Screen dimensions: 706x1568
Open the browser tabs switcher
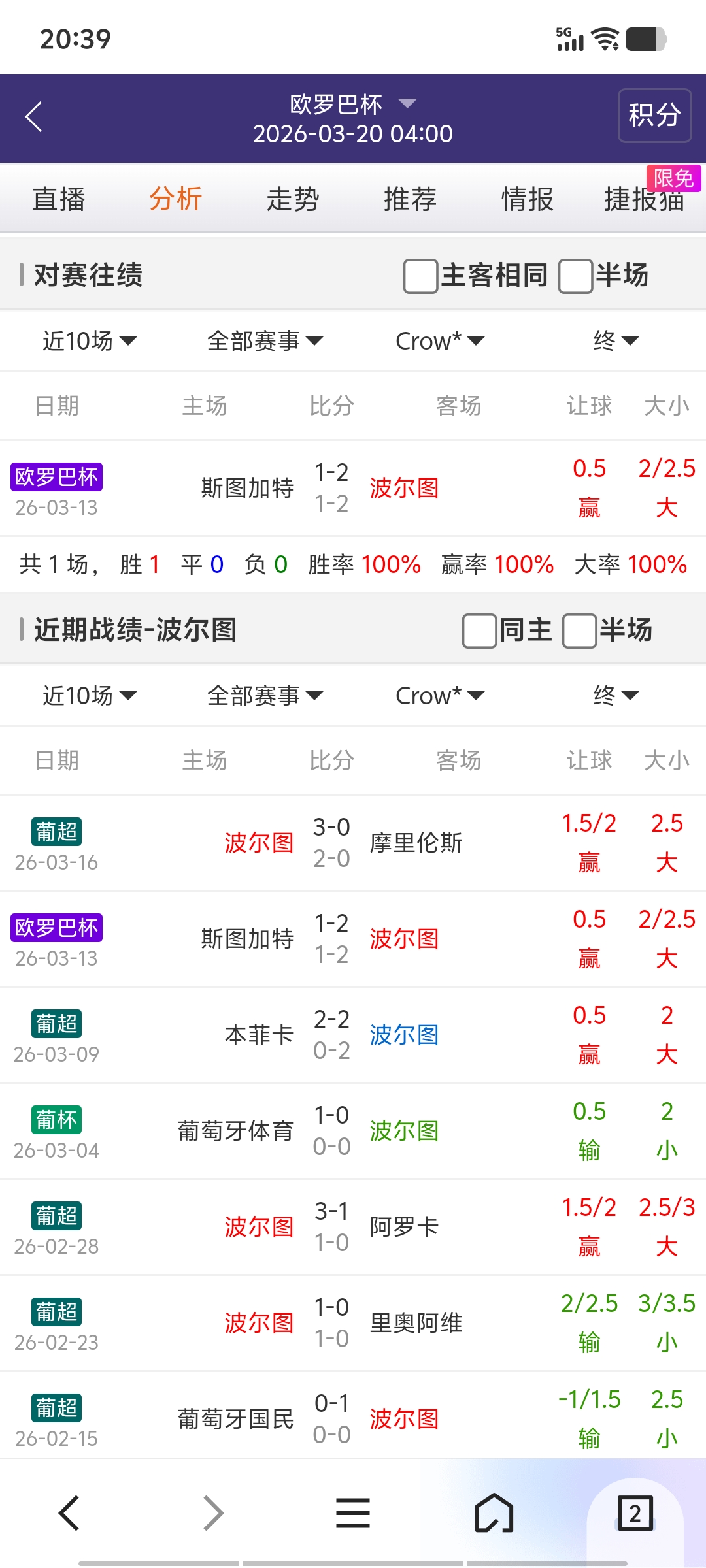[x=635, y=1513]
